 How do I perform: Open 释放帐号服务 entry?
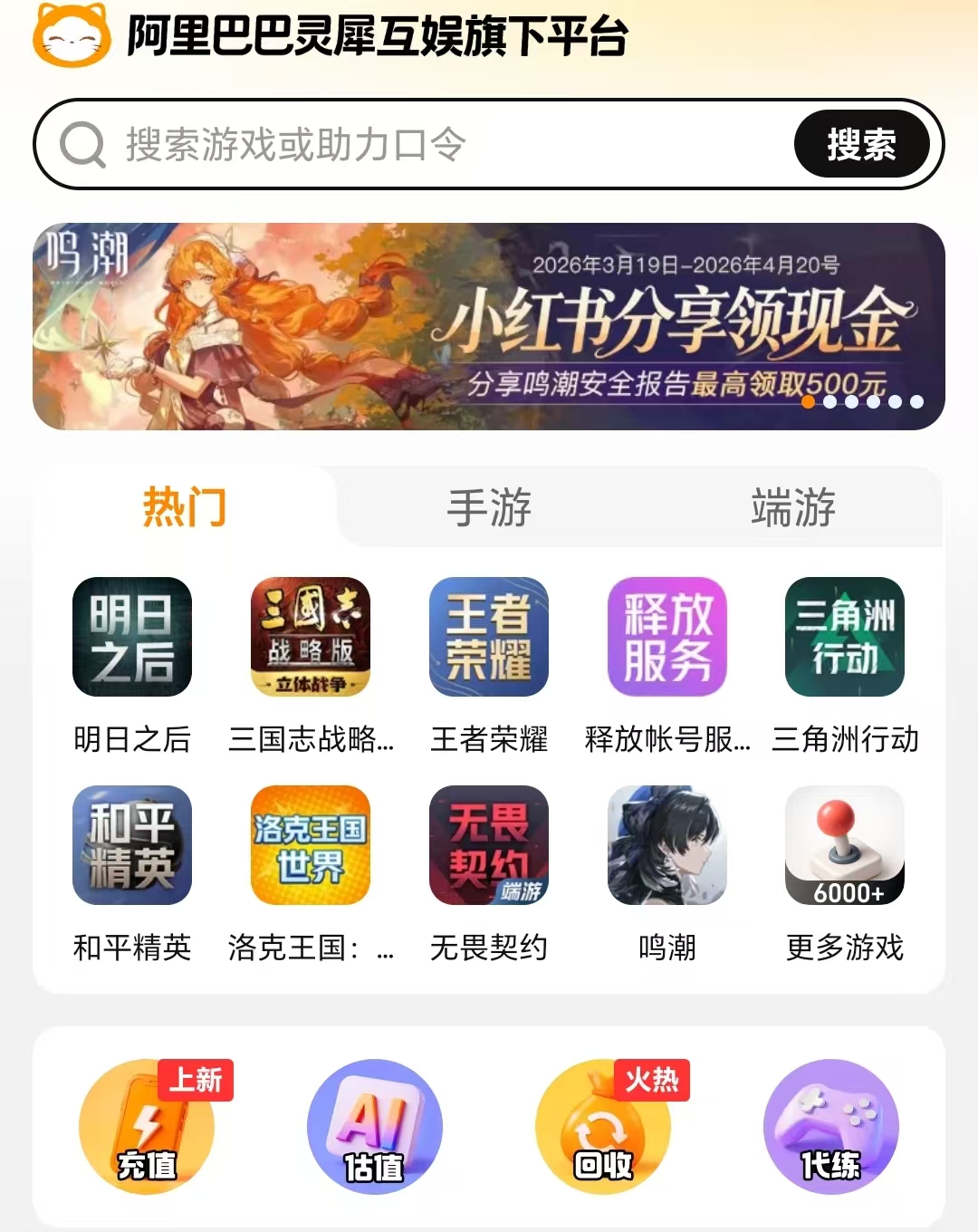pos(667,637)
